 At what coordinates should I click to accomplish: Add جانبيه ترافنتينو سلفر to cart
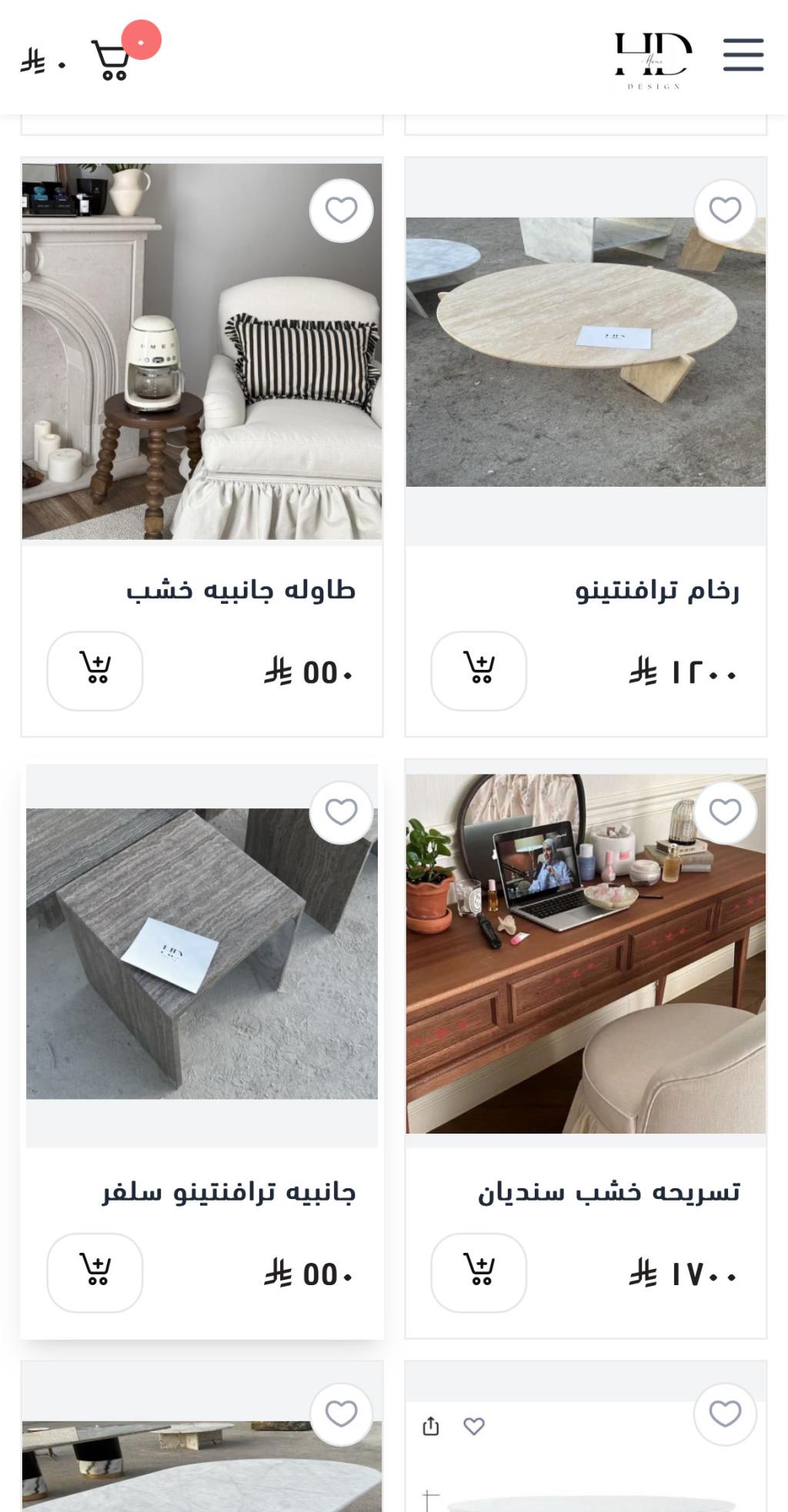pyautogui.click(x=95, y=1273)
